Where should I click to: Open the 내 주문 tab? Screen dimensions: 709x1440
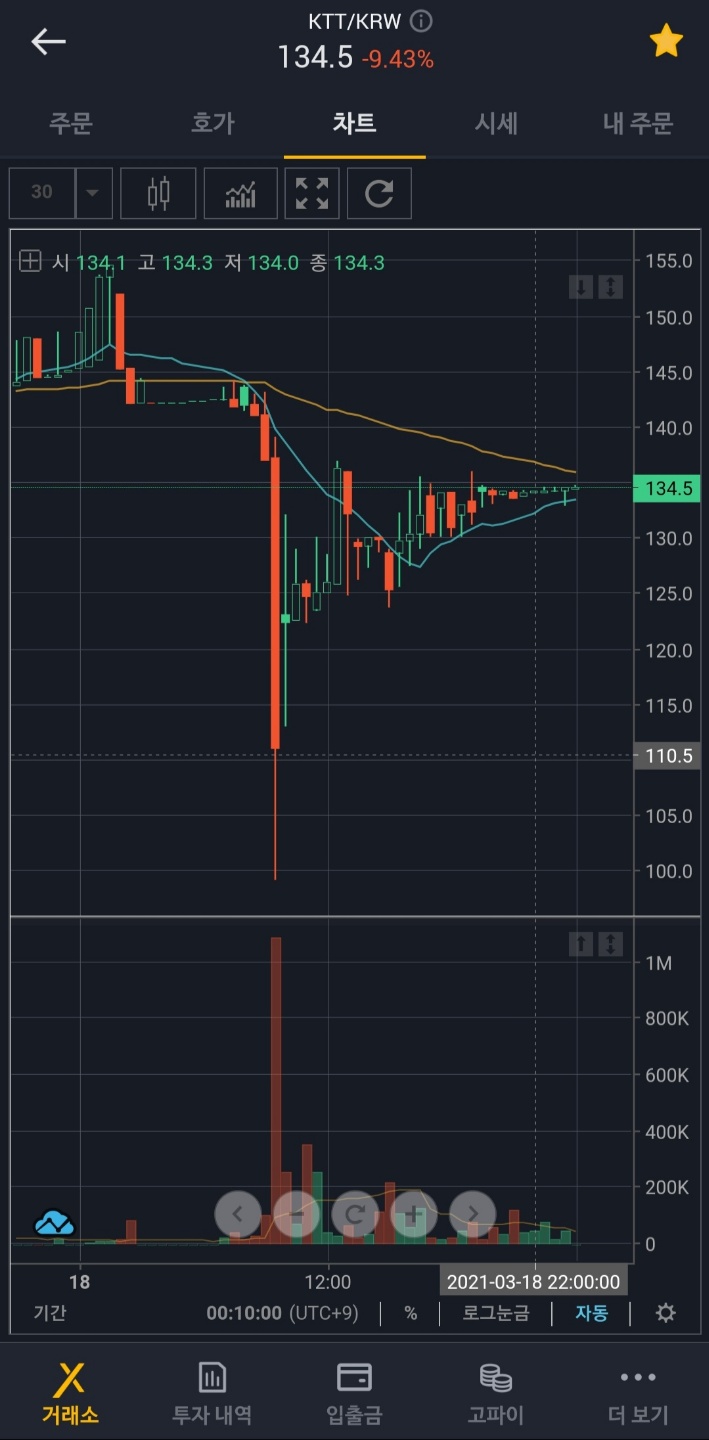point(638,123)
